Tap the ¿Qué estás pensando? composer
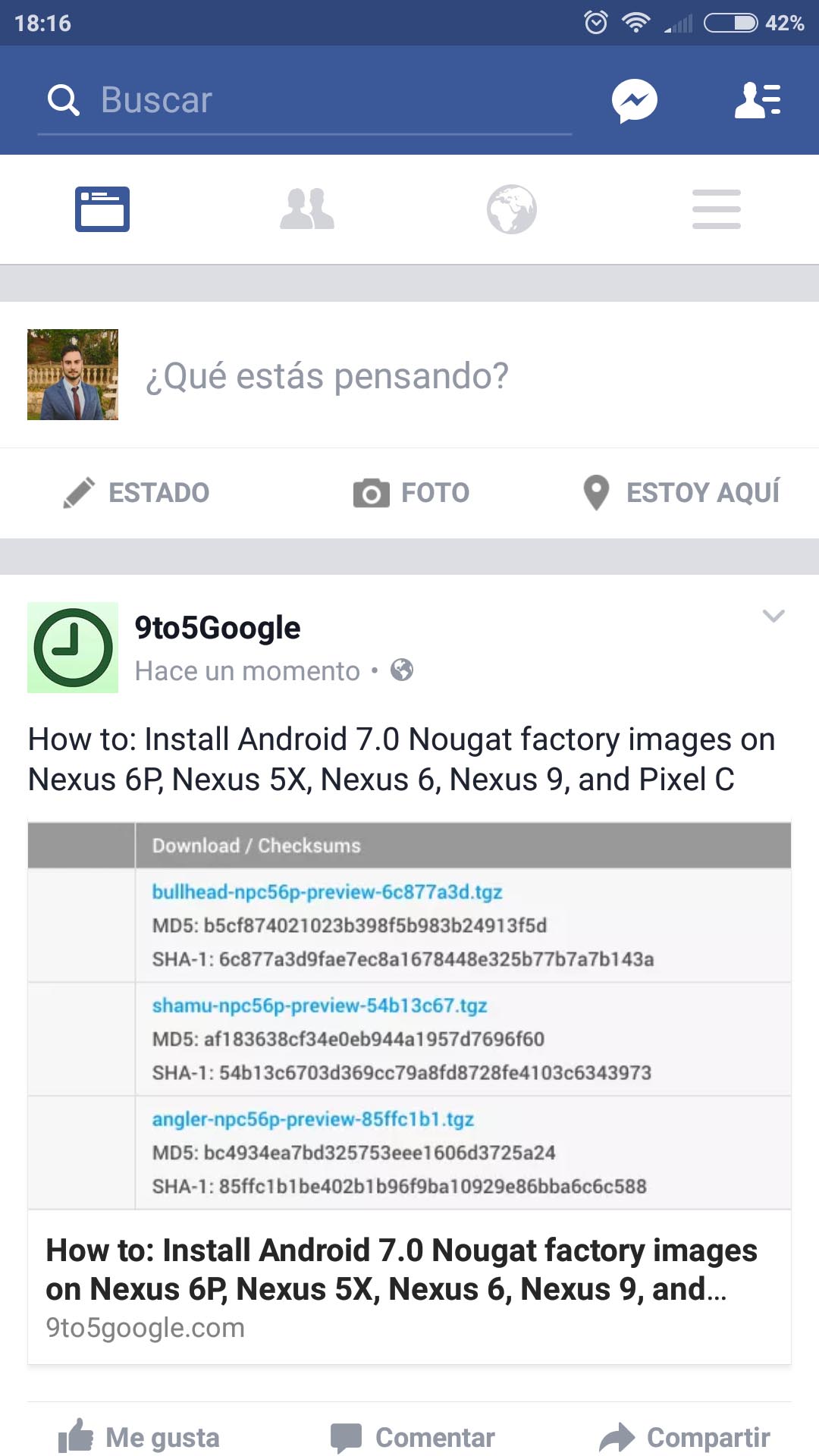Image resolution: width=819 pixels, height=1456 pixels. coord(327,376)
